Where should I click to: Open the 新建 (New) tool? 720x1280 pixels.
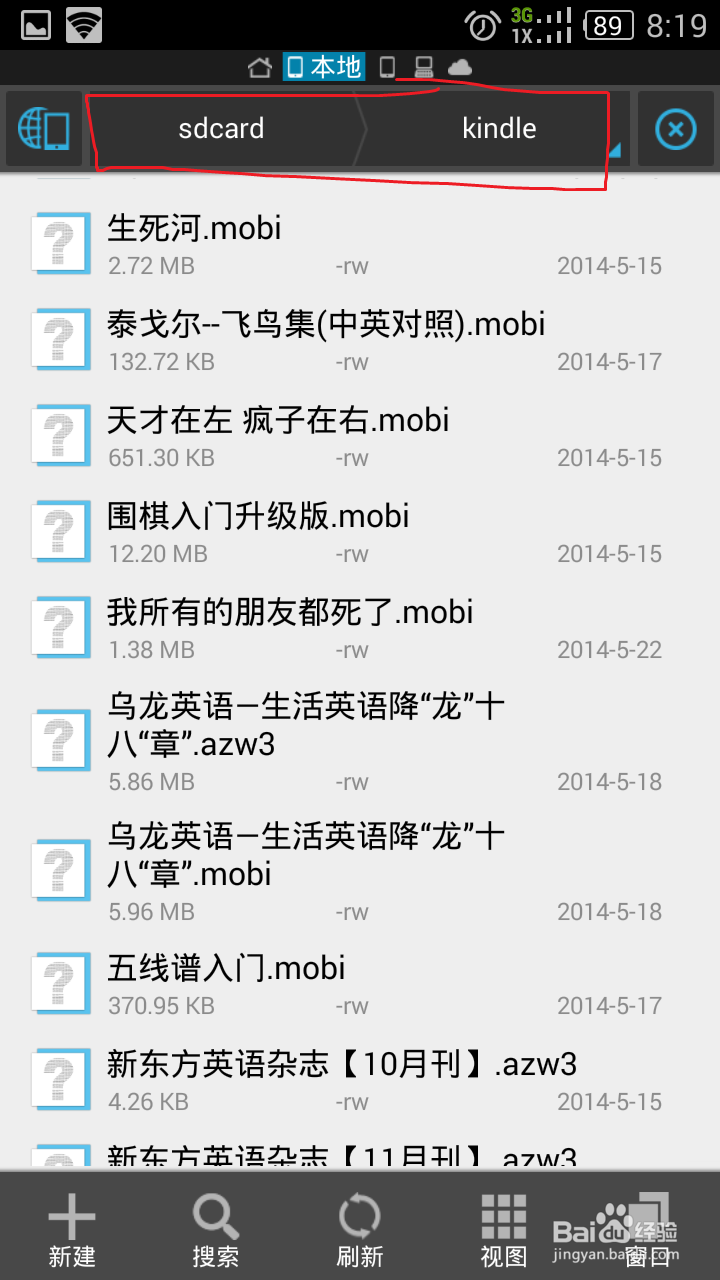tap(71, 1227)
